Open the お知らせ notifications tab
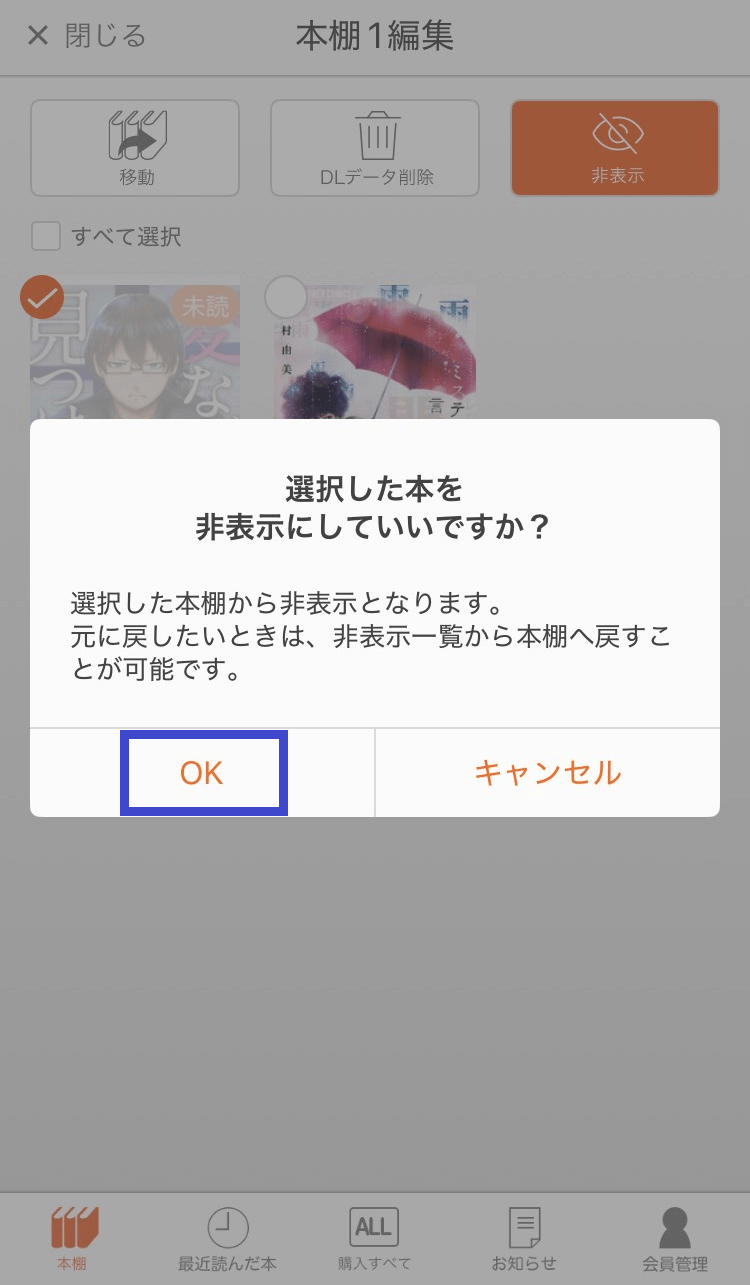The width and height of the screenshot is (750, 1285). coord(523,1238)
